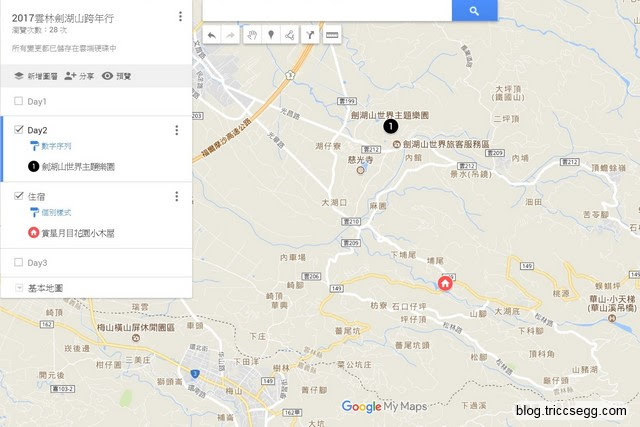Select the add marker tool
This screenshot has height=427, width=640.
click(x=270, y=35)
